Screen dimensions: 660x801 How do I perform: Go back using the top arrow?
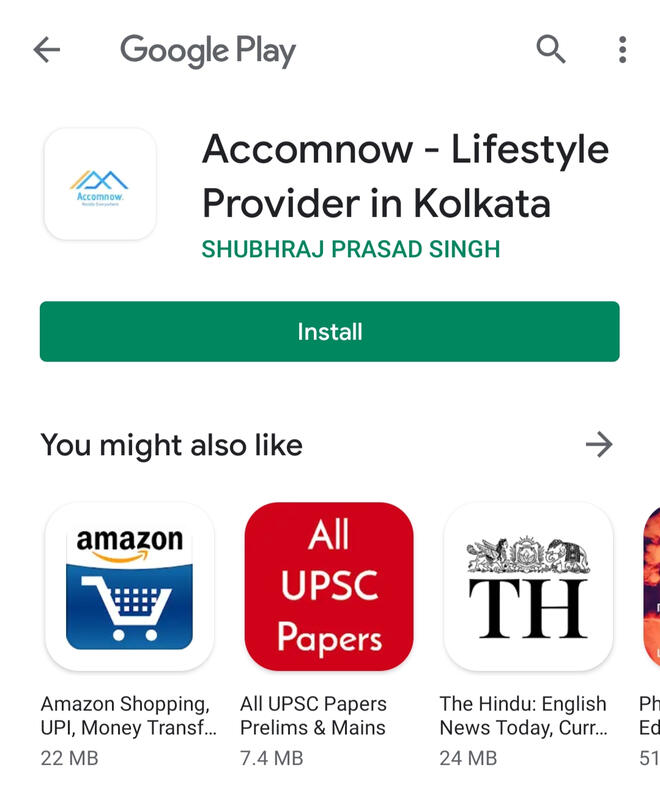tap(47, 50)
